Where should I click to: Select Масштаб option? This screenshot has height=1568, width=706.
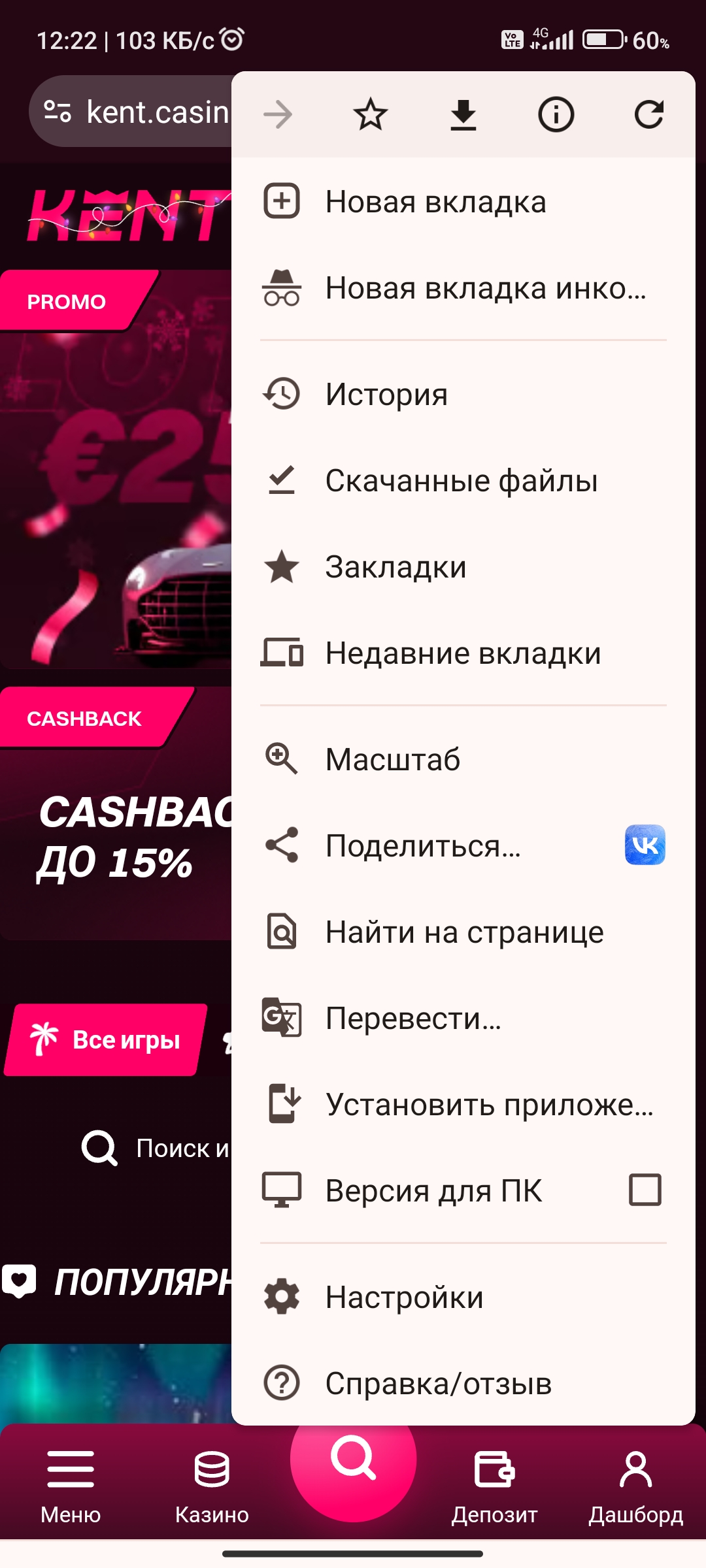point(393,760)
